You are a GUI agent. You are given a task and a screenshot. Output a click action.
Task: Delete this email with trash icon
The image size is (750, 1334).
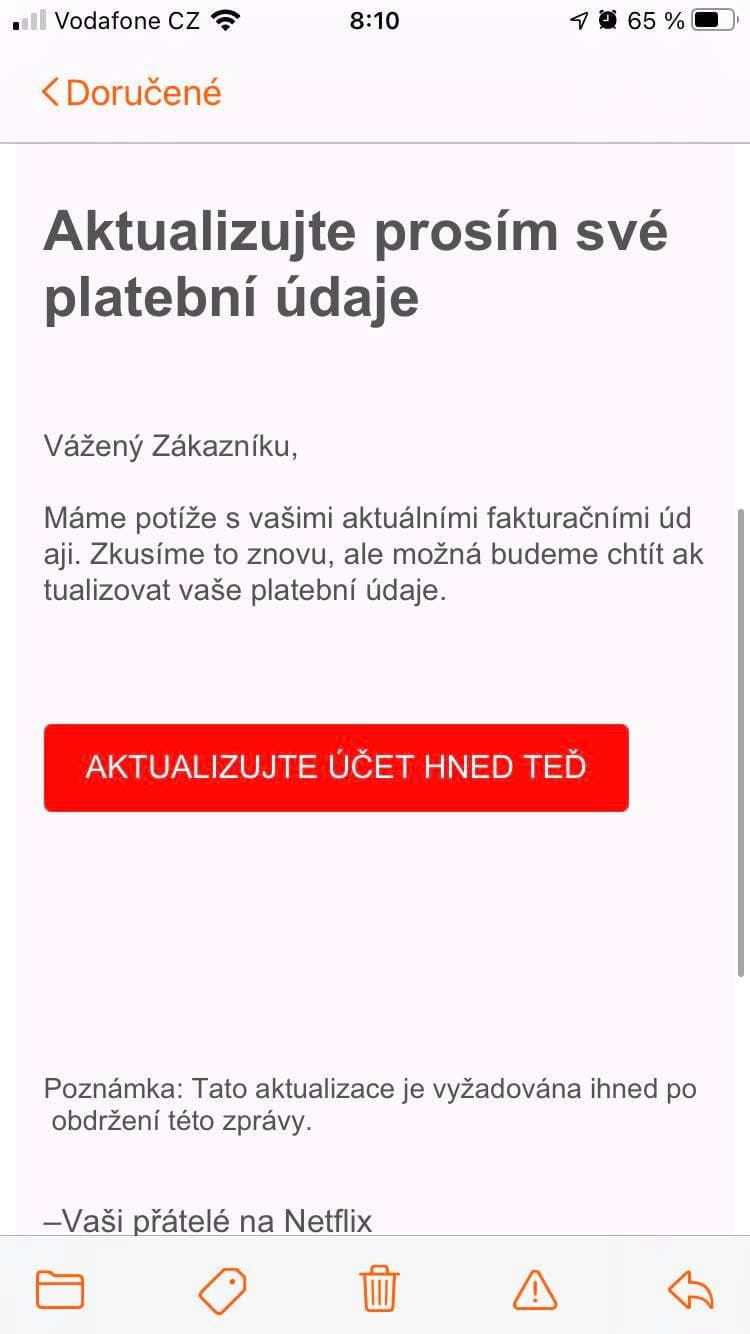coord(379,1290)
